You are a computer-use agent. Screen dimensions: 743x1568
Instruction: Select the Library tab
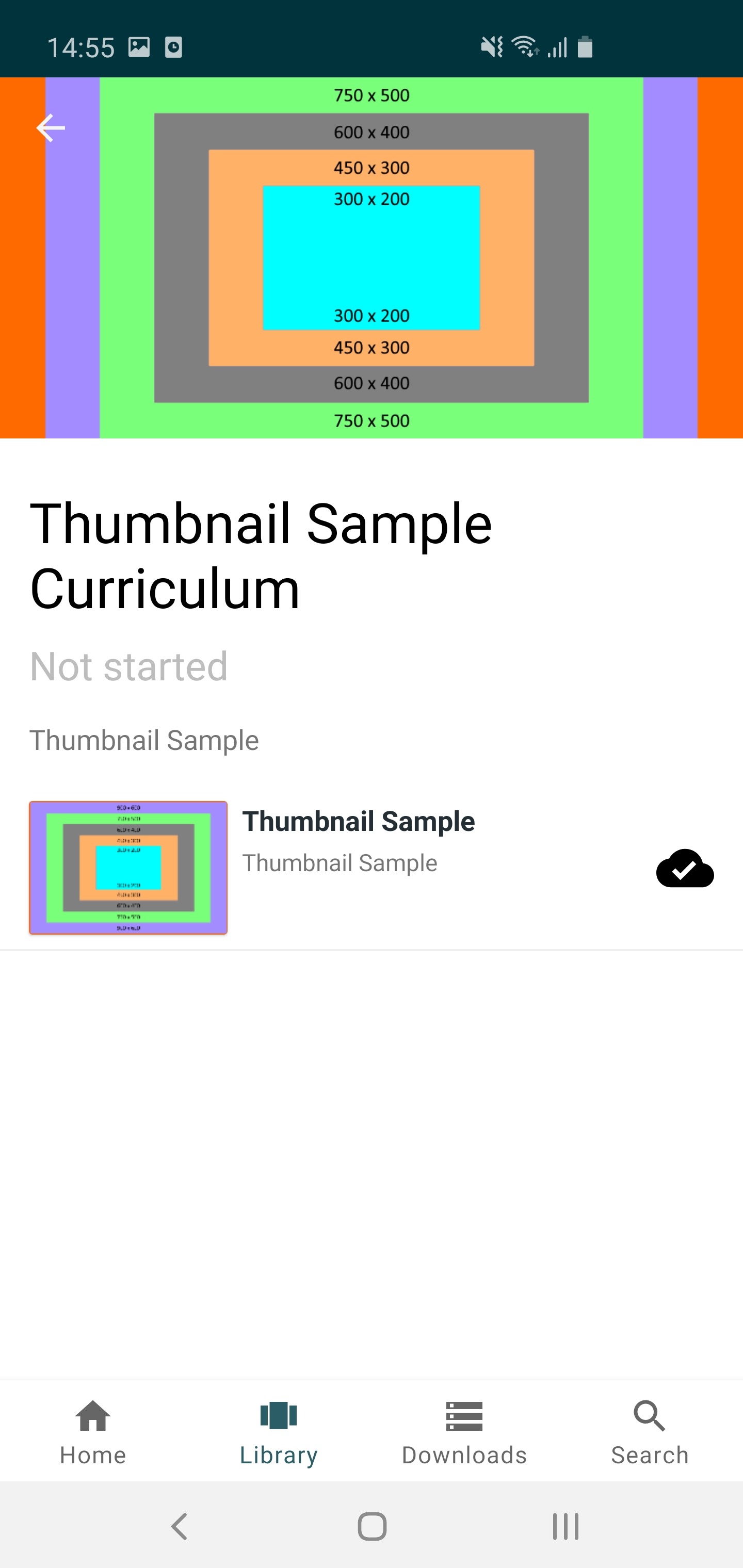(x=278, y=1432)
